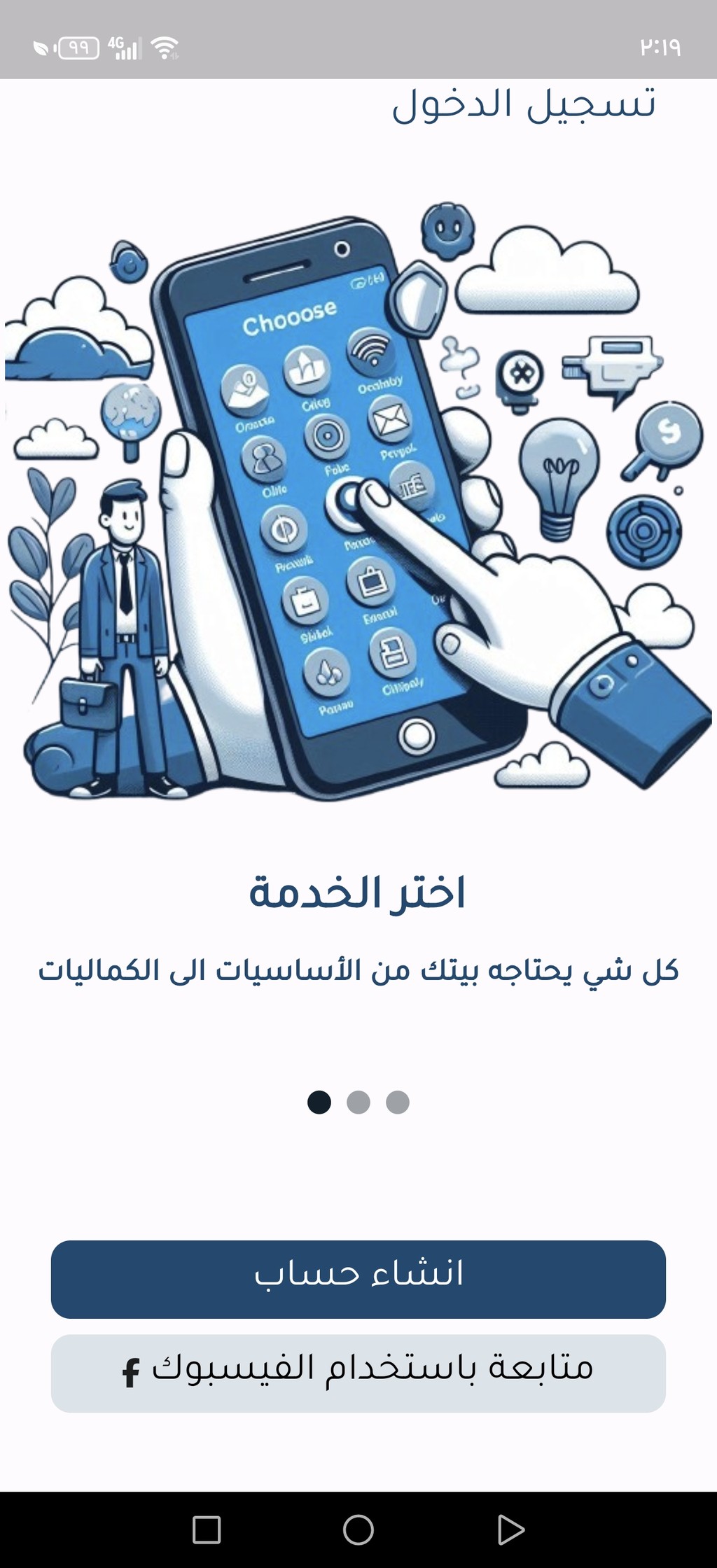
Task: Open the recent apps square button
Action: pyautogui.click(x=207, y=1529)
